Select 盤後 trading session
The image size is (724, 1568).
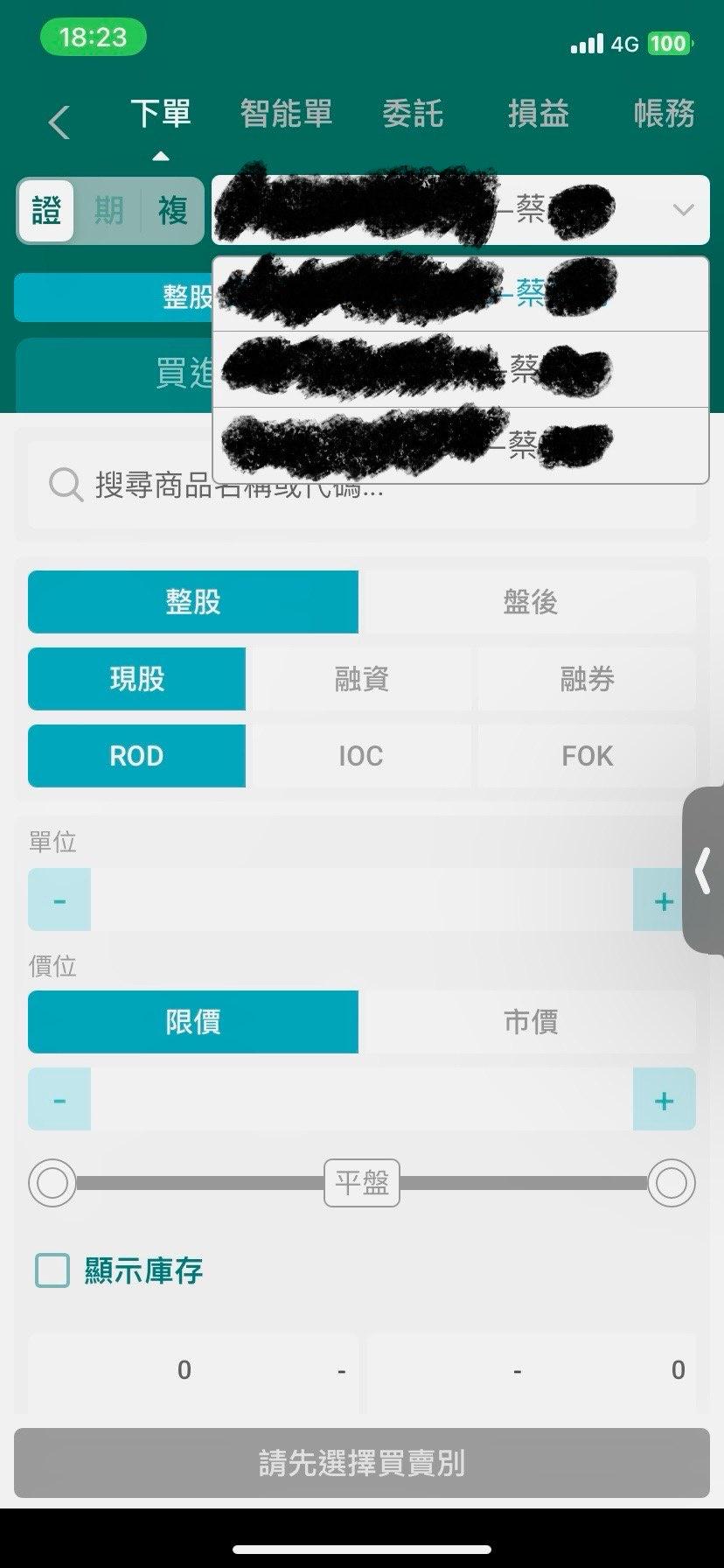[530, 602]
